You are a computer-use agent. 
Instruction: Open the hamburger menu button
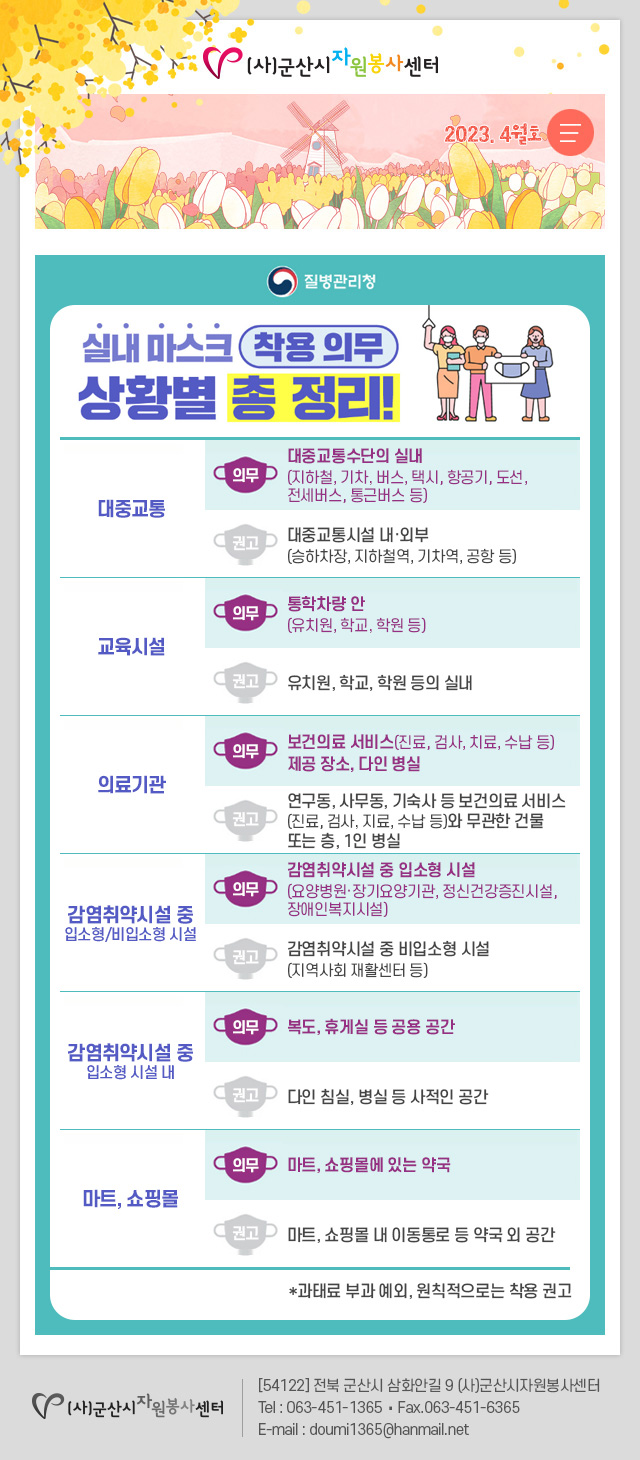[x=570, y=132]
